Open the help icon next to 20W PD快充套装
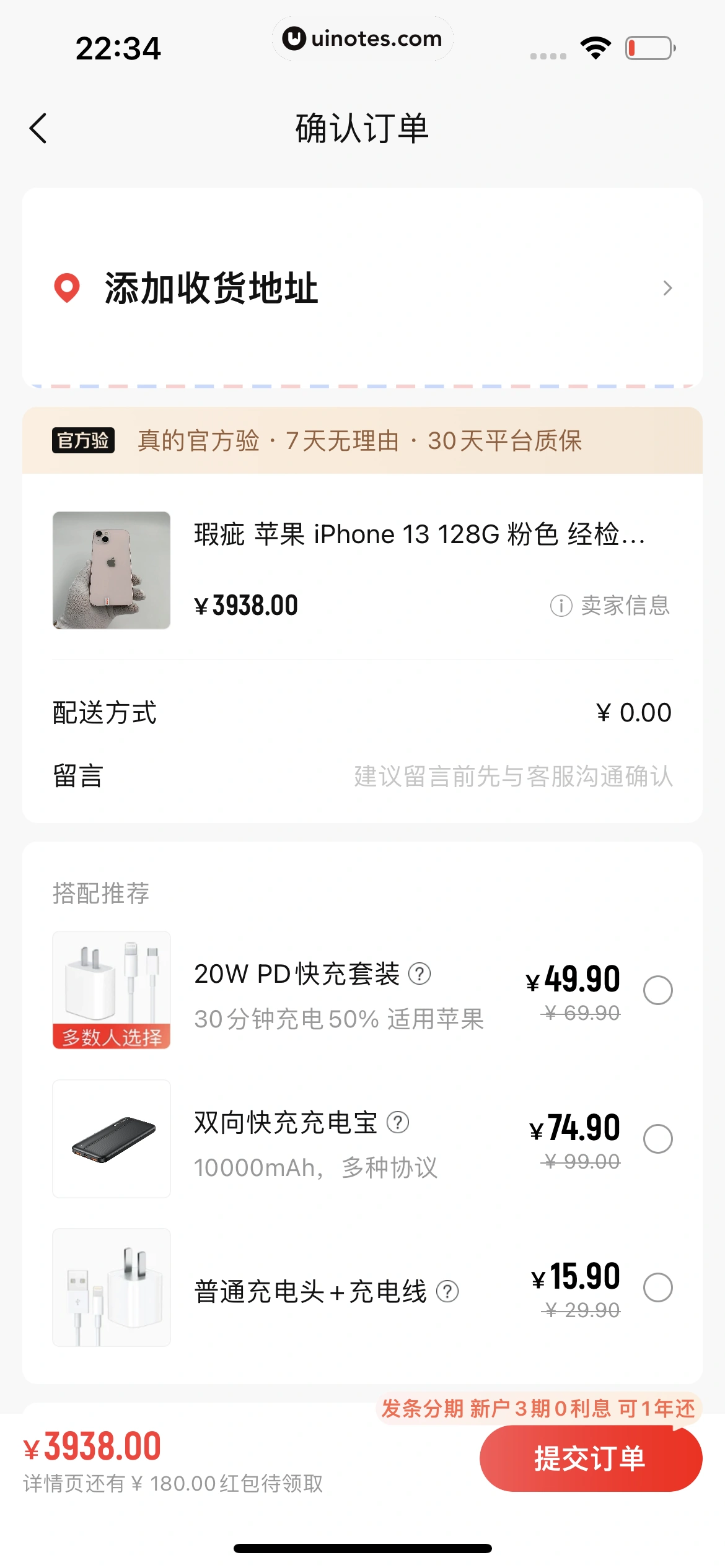The image size is (725, 1568). [421, 973]
